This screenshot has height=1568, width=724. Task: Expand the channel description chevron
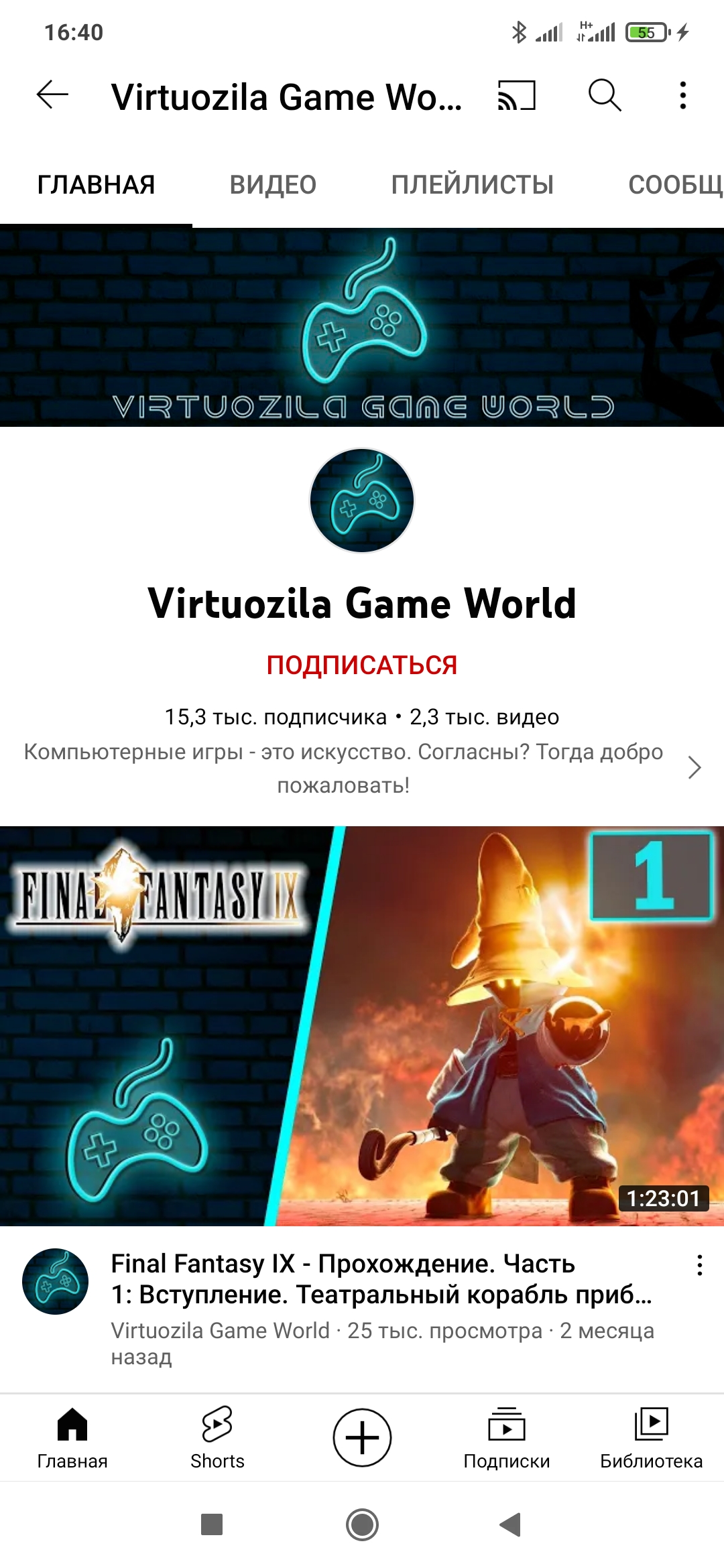[695, 767]
